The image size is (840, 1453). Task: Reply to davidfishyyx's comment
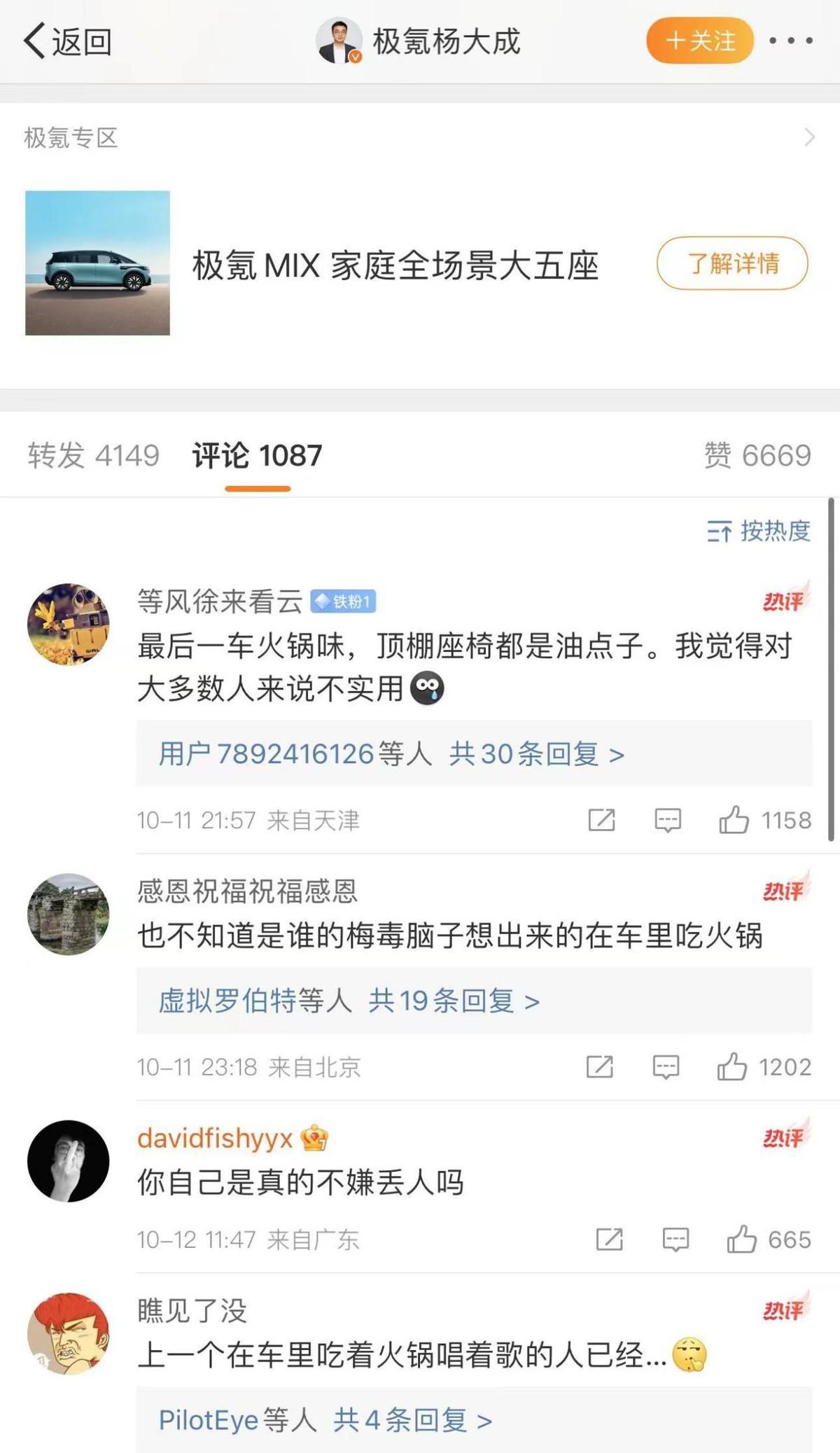pos(675,1239)
